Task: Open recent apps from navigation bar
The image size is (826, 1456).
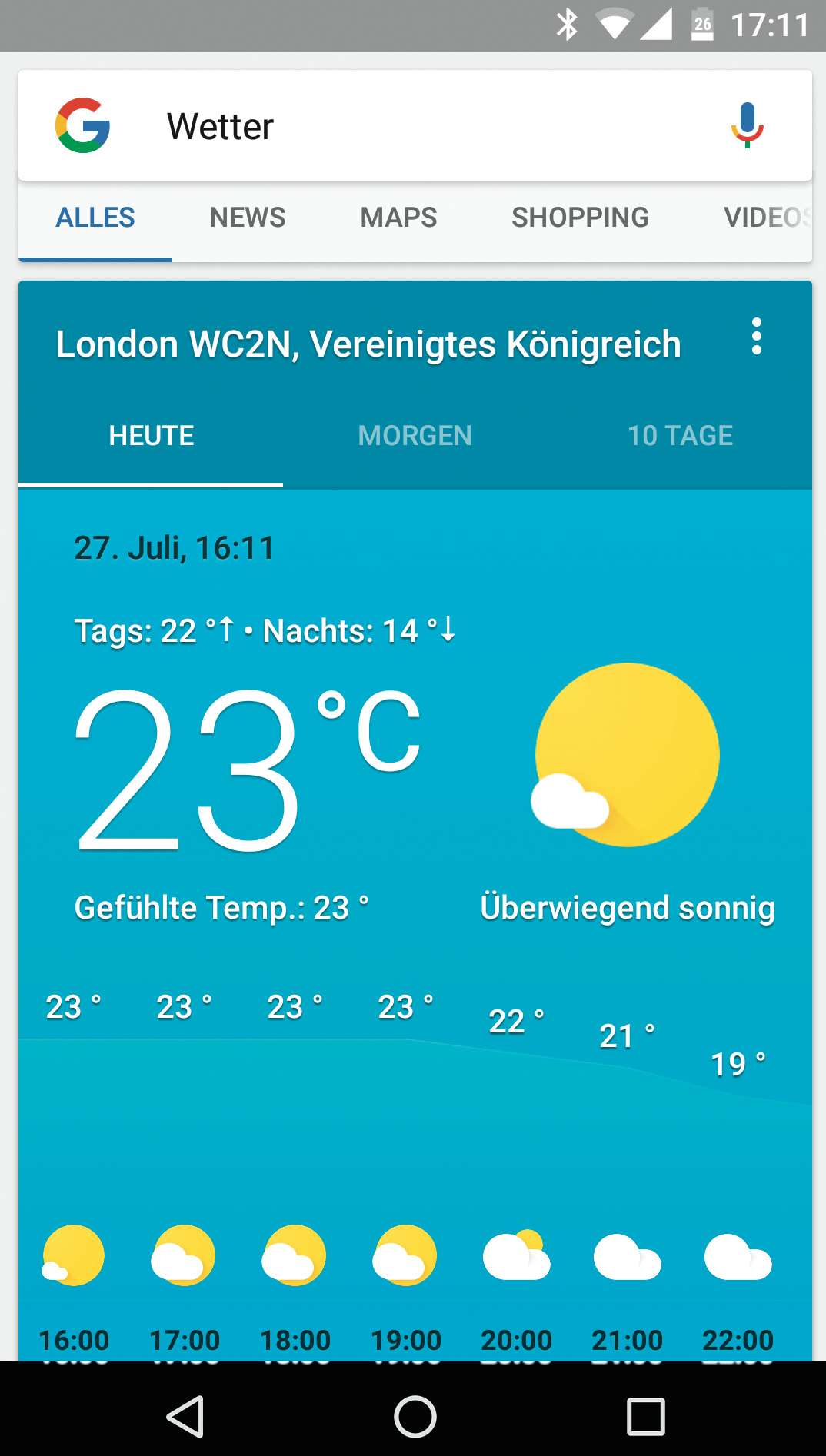Action: coord(645,1416)
